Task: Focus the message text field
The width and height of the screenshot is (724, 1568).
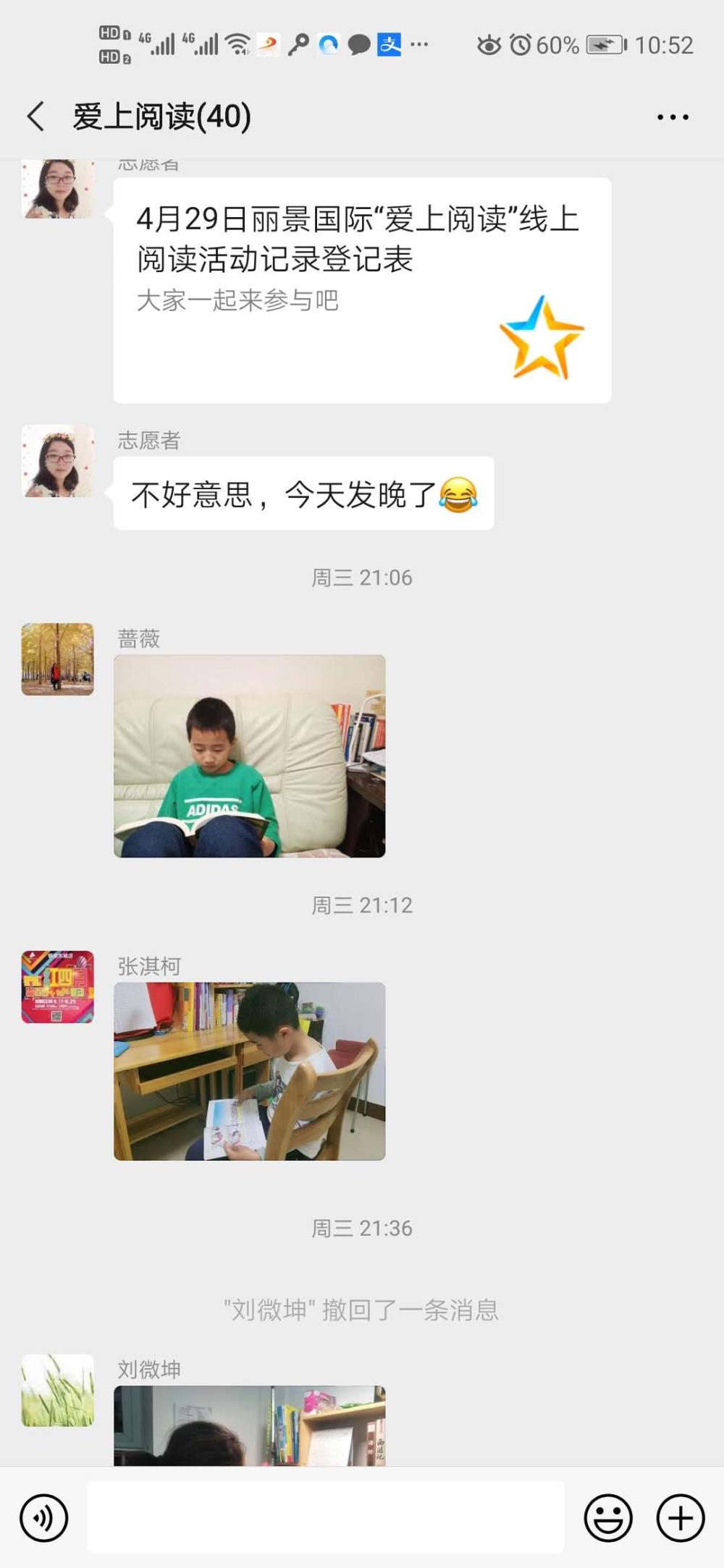Action: coord(326,1517)
